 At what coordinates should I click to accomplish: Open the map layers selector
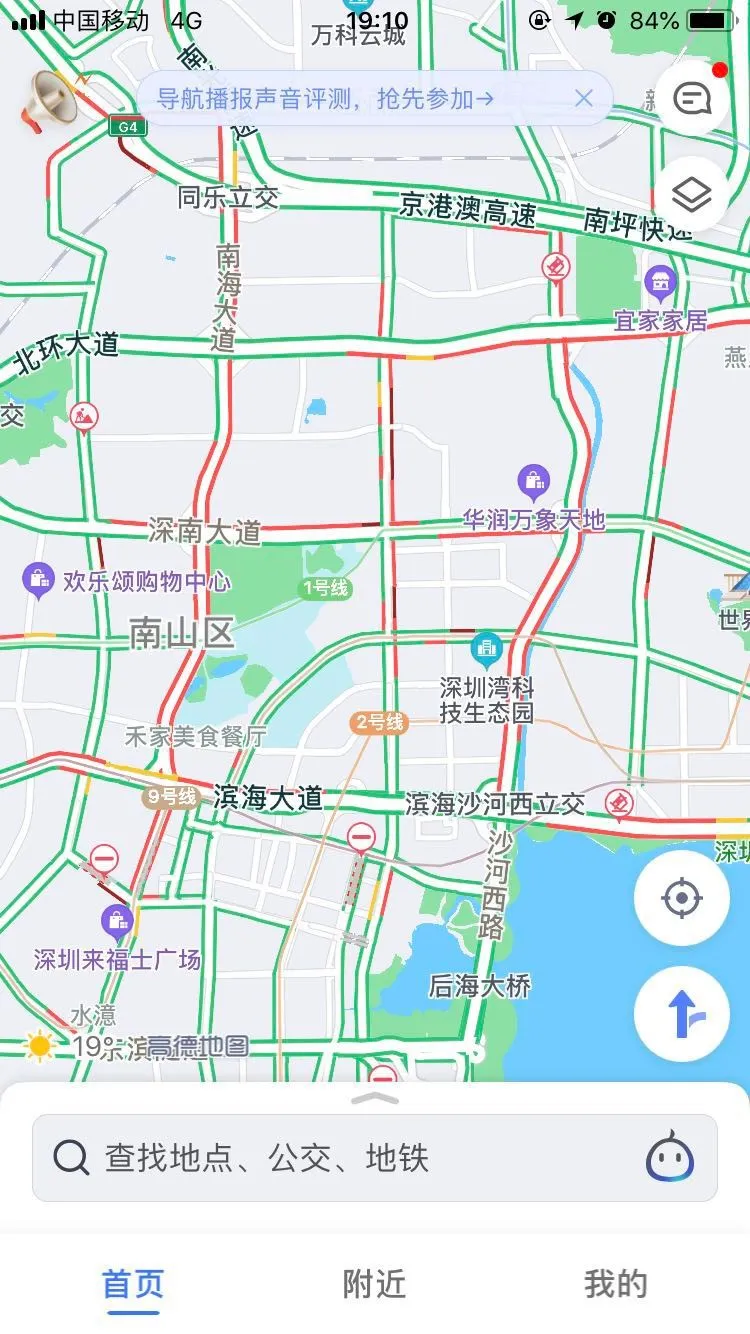click(x=692, y=195)
